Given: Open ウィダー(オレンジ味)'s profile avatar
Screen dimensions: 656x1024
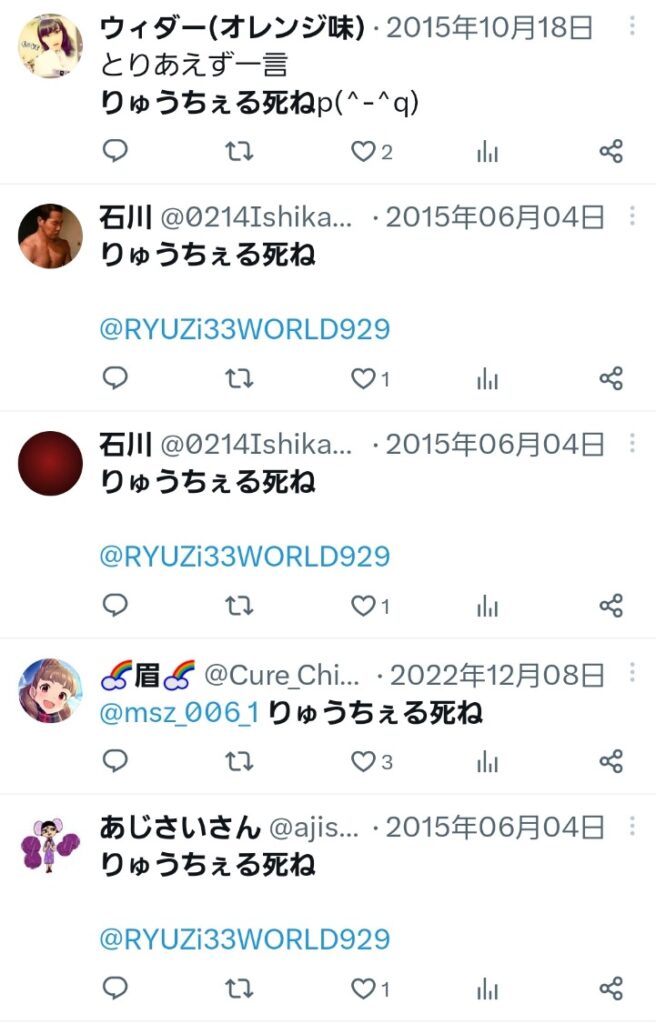Looking at the screenshot, I should (50, 46).
